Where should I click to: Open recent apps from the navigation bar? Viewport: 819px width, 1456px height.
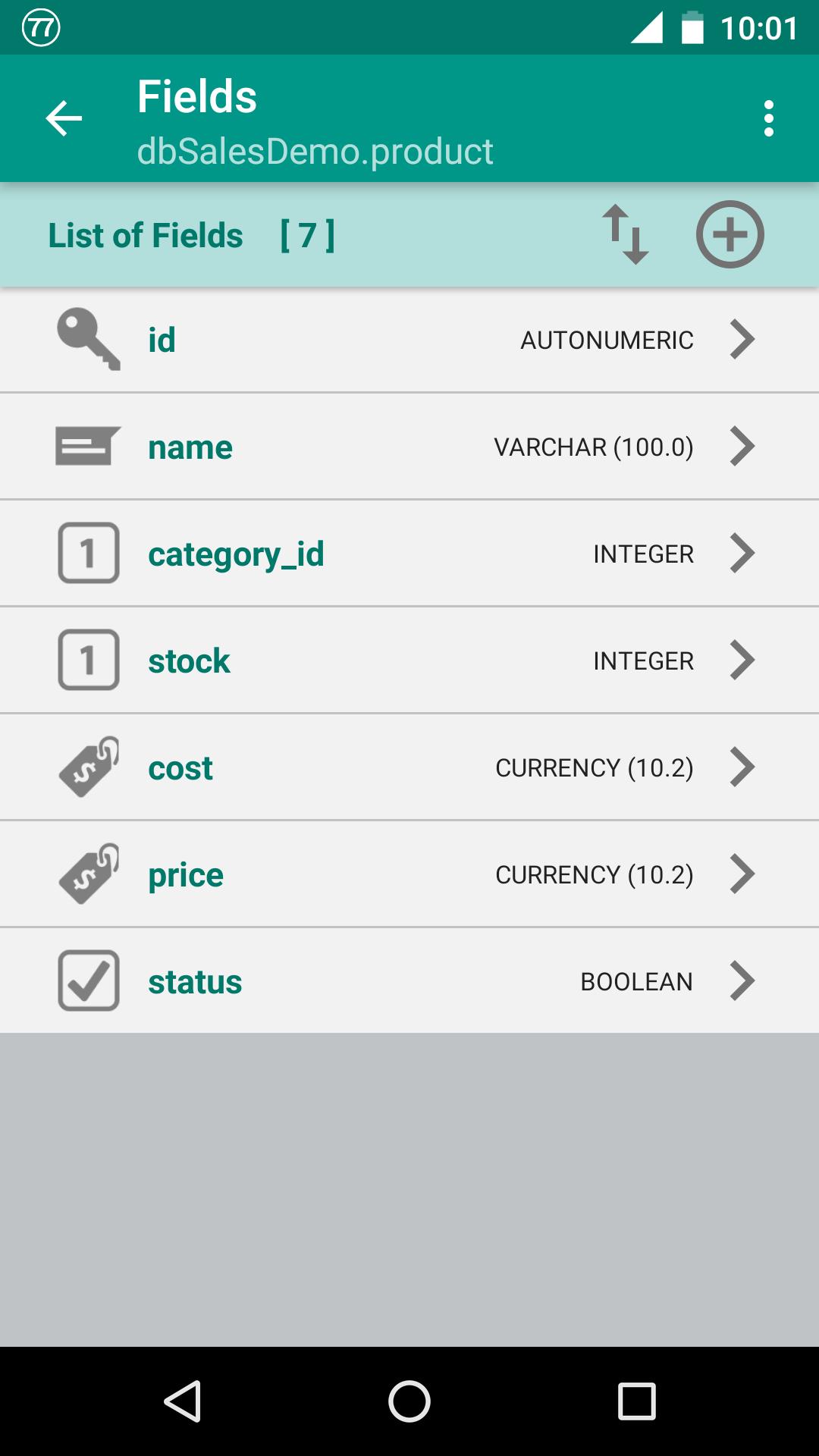[x=636, y=1401]
